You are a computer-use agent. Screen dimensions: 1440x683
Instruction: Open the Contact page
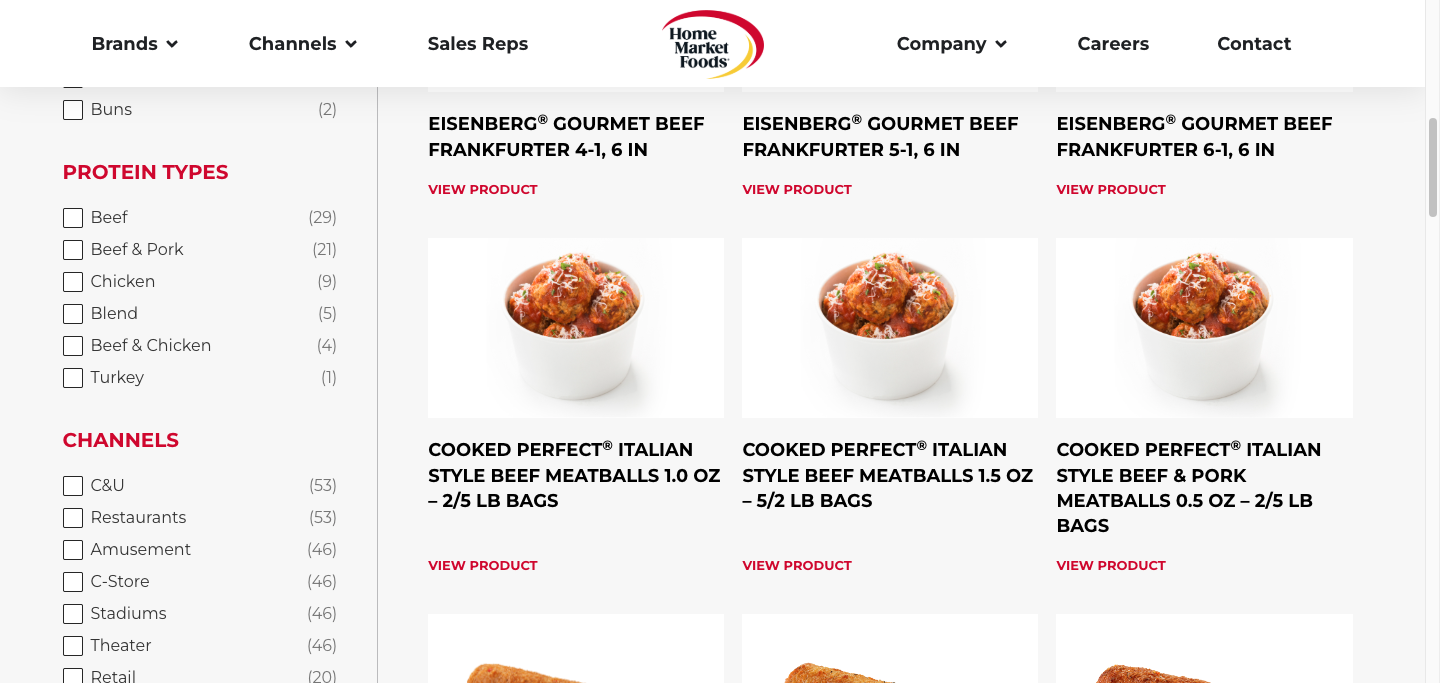click(1254, 44)
